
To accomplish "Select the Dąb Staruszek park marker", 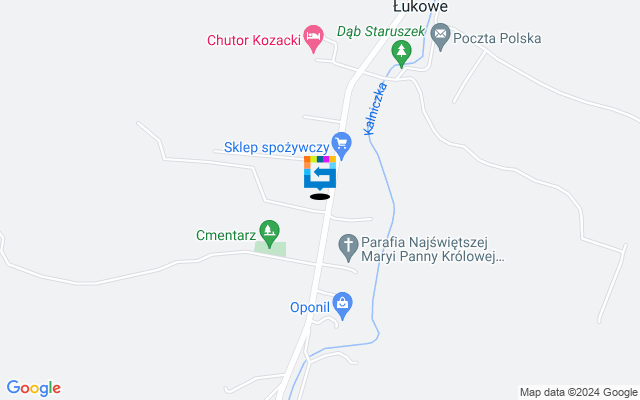I will pos(402,52).
